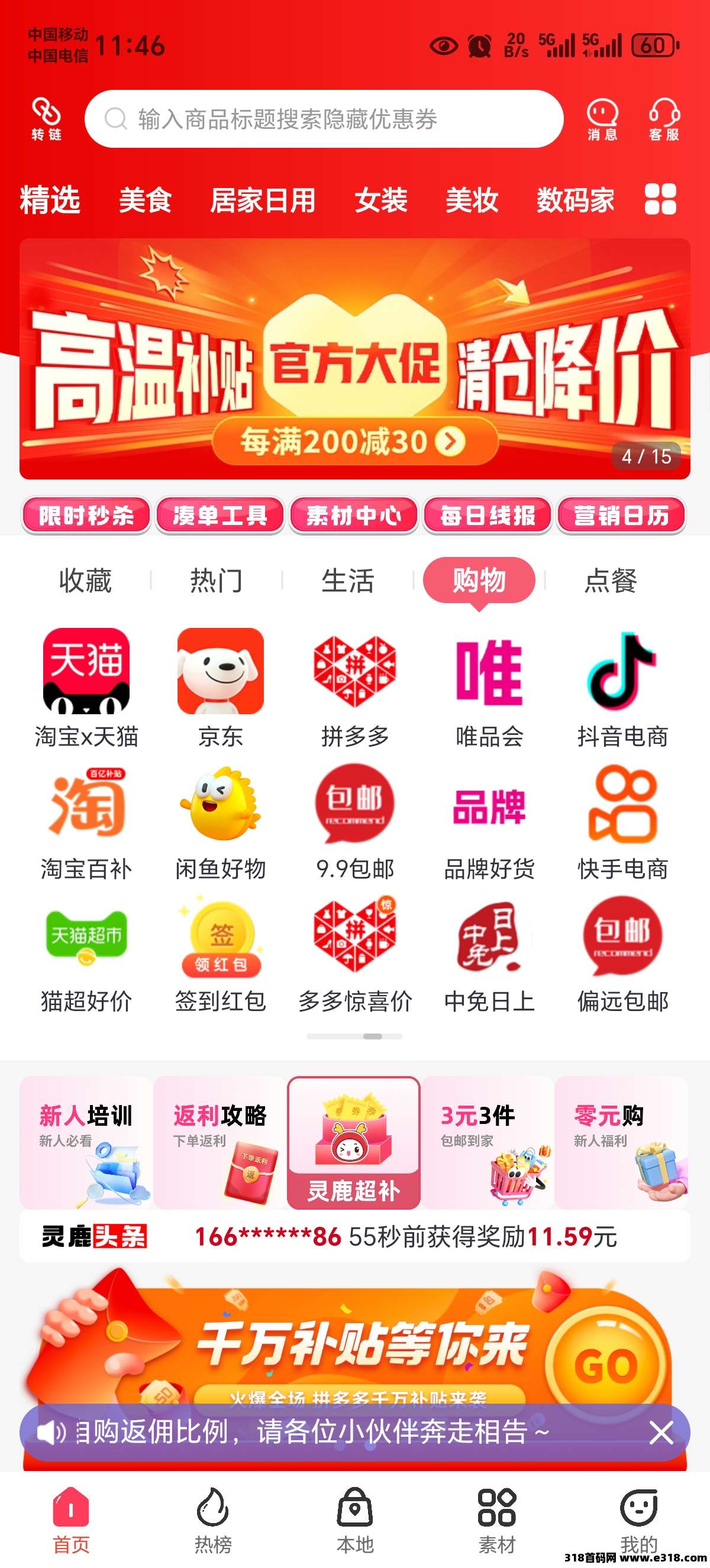This screenshot has height=1568, width=710.
Task: Switch to the 点餐 section tab
Action: click(610, 580)
